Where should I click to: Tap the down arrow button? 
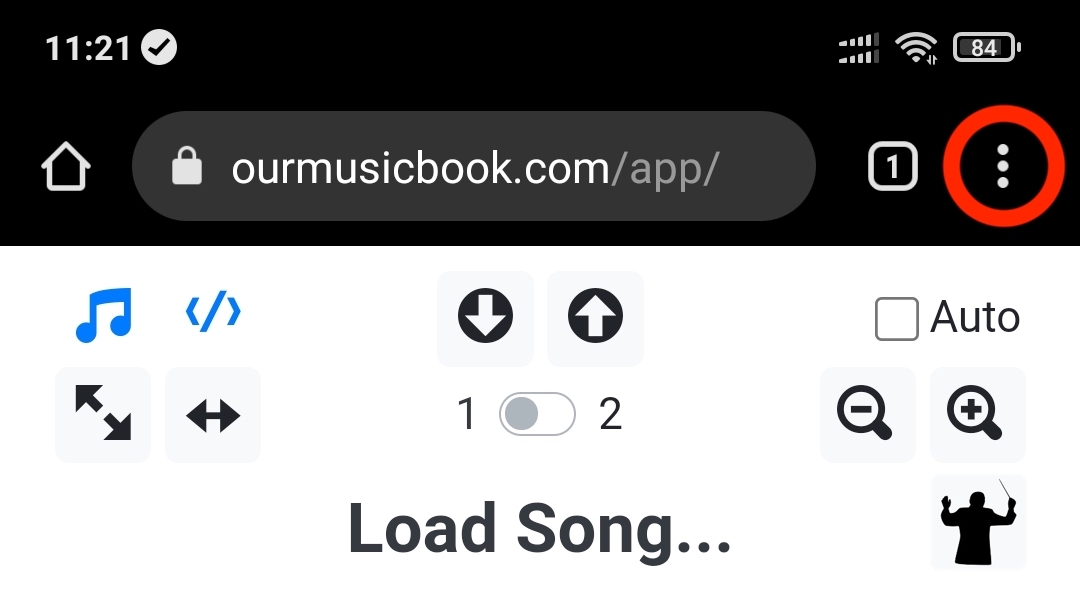(485, 318)
